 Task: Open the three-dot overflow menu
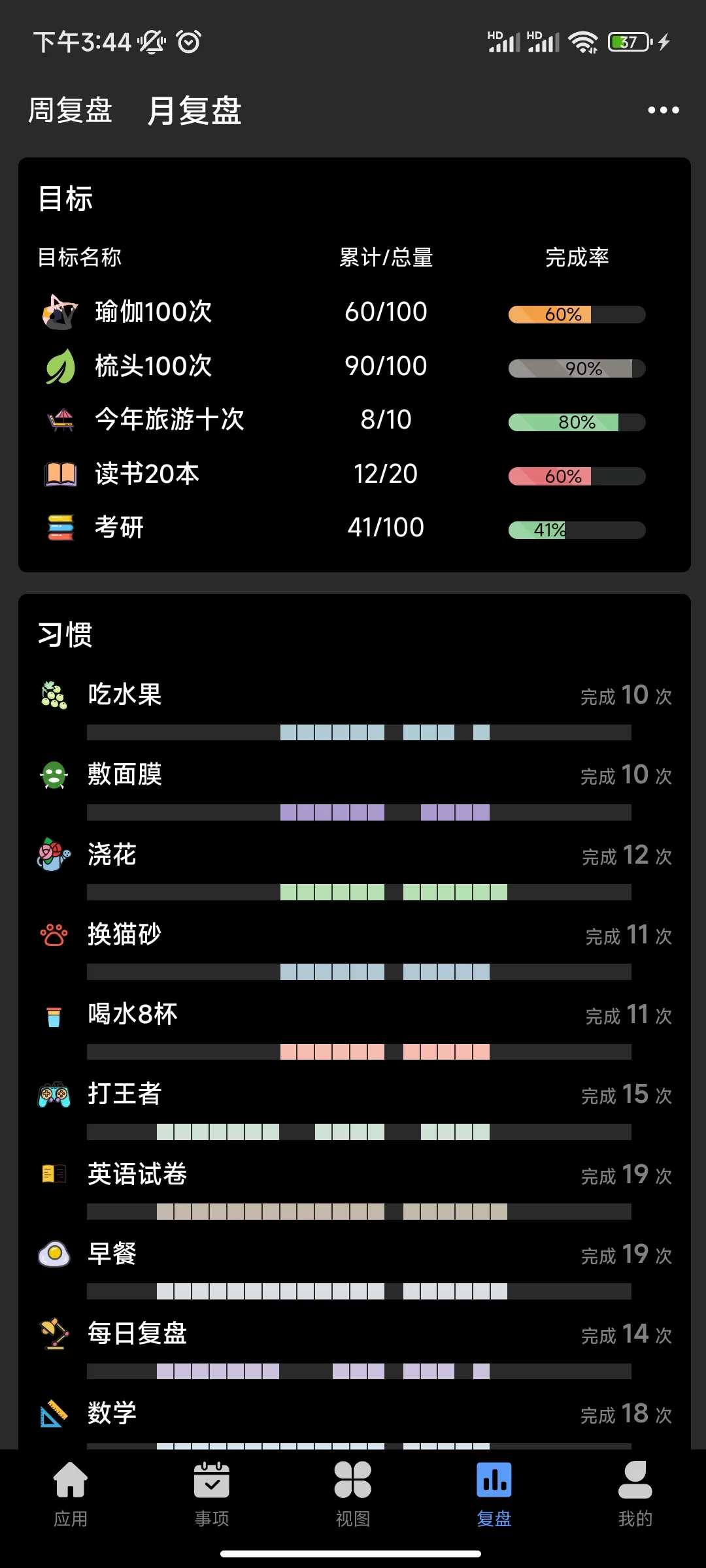click(662, 110)
